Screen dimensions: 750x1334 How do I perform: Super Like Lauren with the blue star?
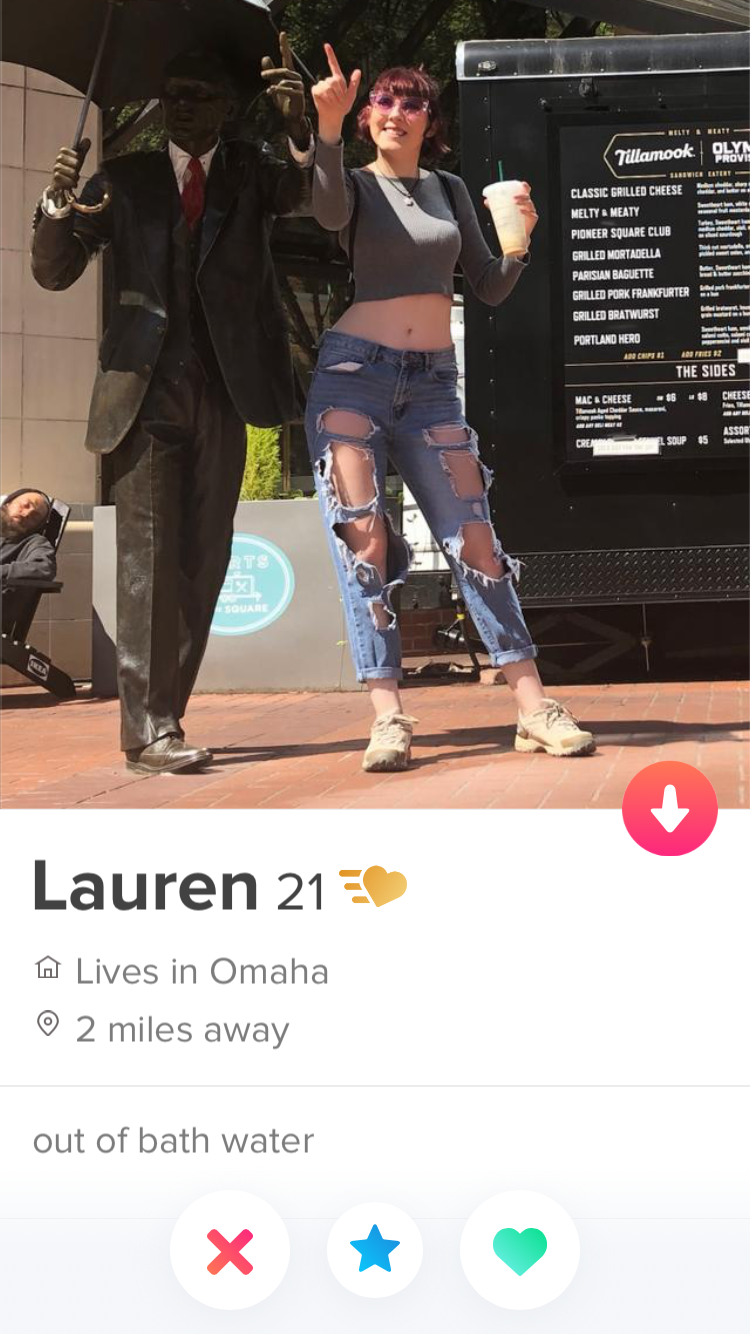[x=375, y=1250]
